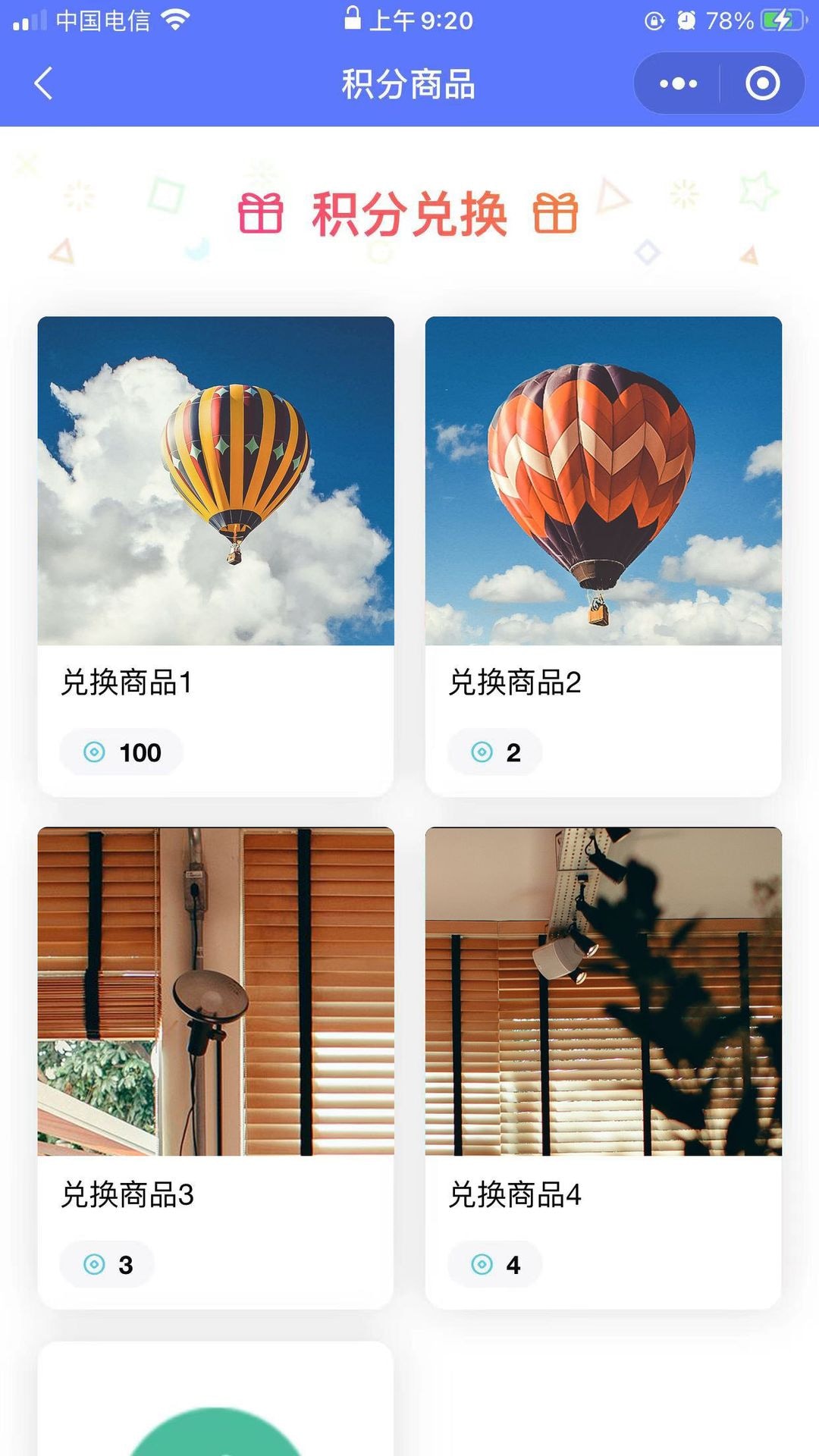This screenshot has height=1456, width=819.
Task: Tap the coin icon on 兑换商品1 points badge
Action: click(x=94, y=752)
